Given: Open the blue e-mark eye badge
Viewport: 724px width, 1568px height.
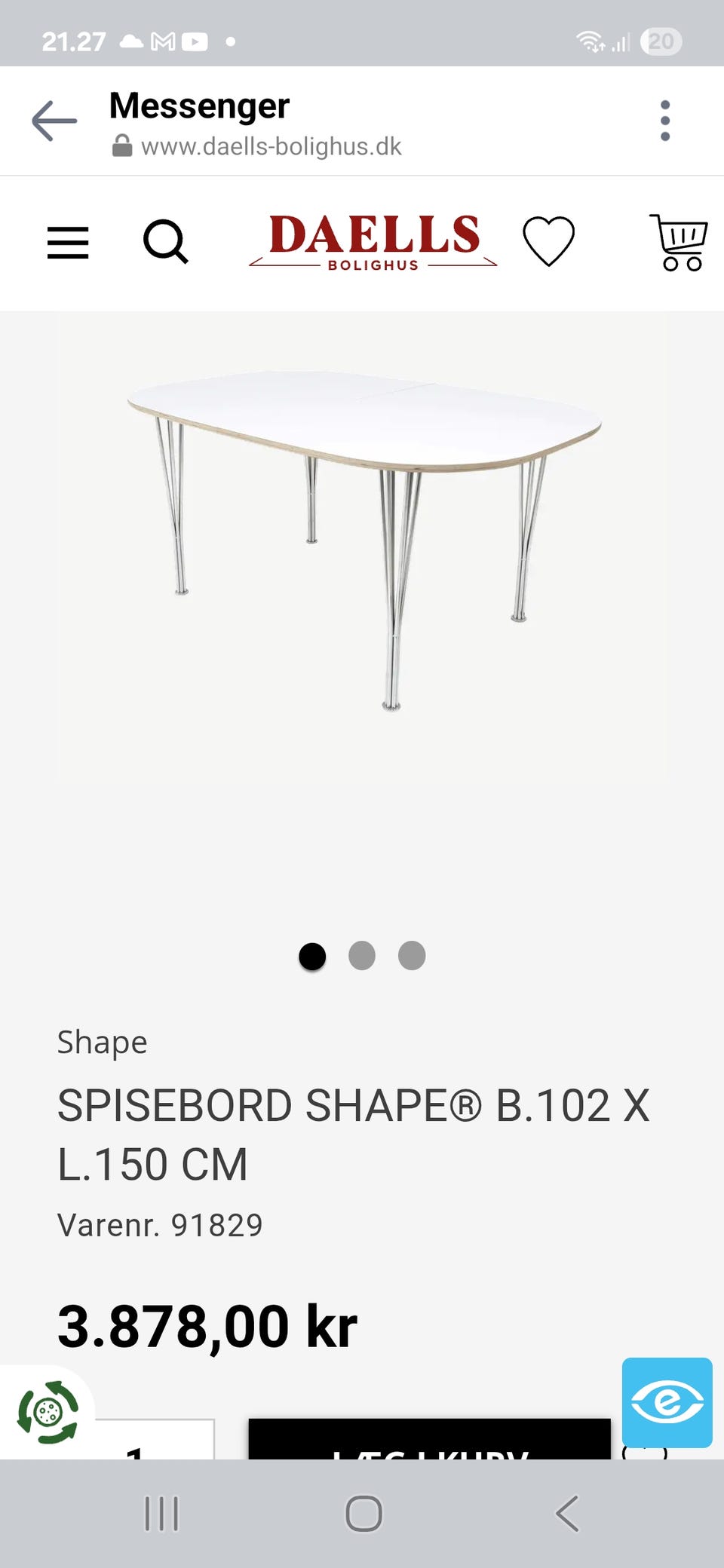Looking at the screenshot, I should click(x=667, y=1402).
